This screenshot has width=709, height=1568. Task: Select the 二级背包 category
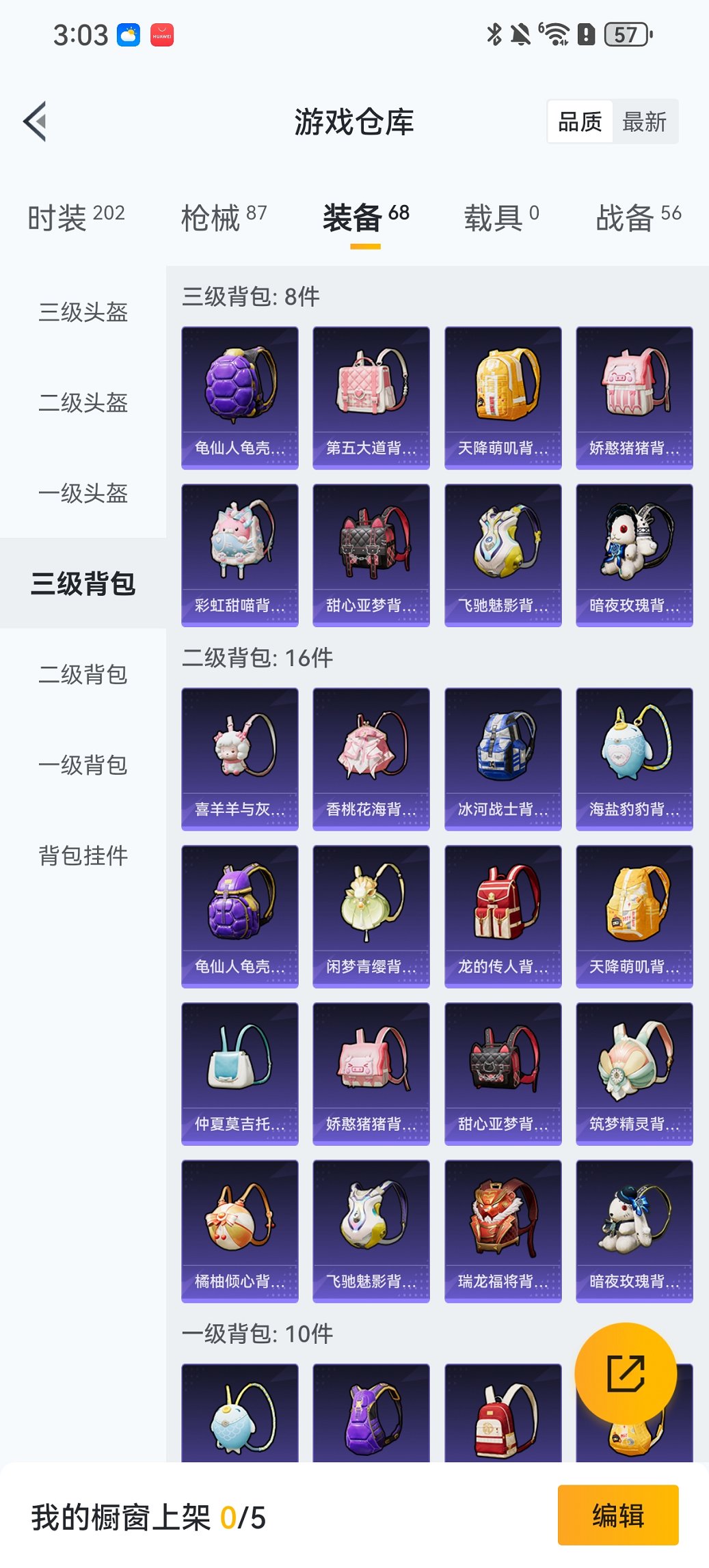click(82, 675)
